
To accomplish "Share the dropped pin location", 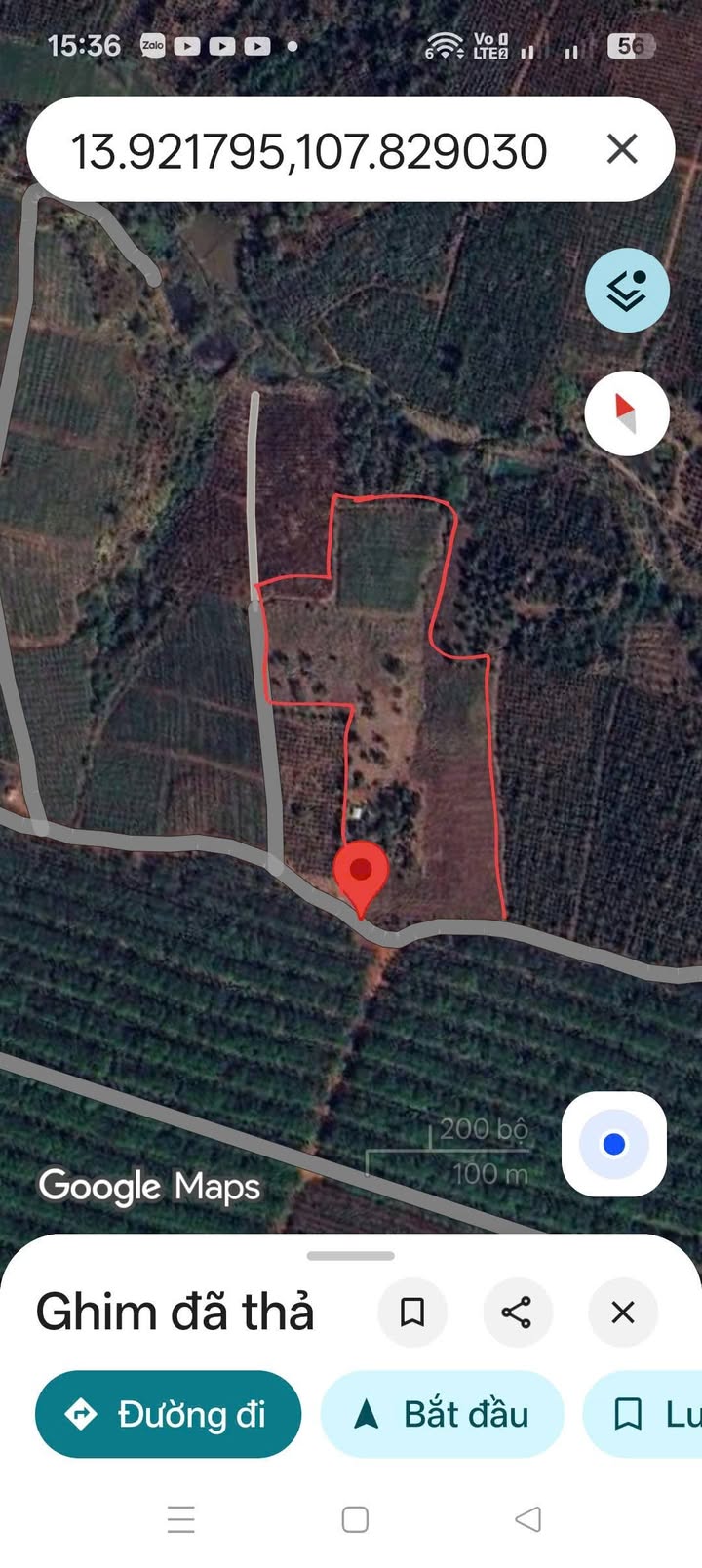I will (517, 1312).
